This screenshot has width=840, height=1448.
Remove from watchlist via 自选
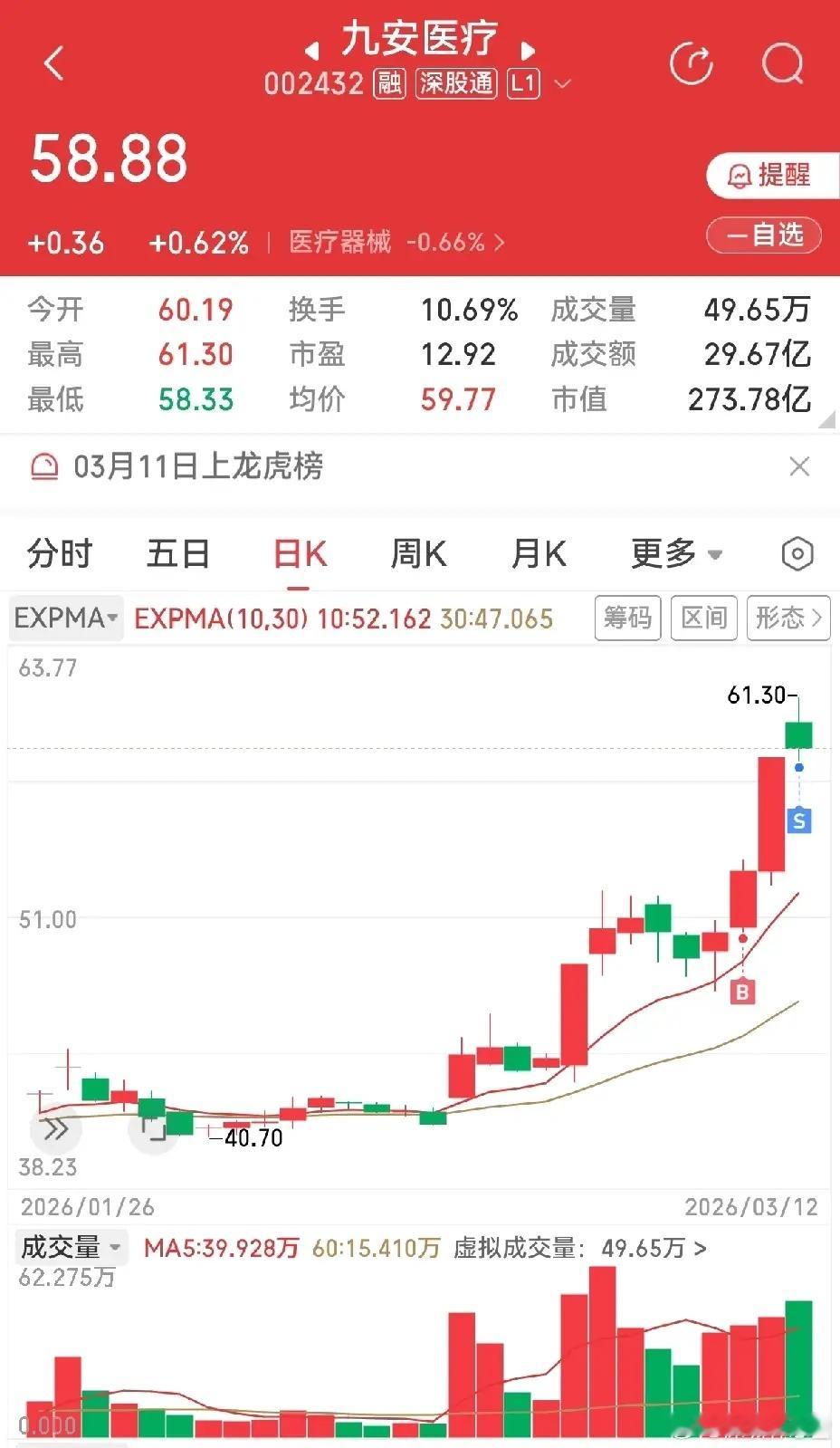pyautogui.click(x=764, y=235)
